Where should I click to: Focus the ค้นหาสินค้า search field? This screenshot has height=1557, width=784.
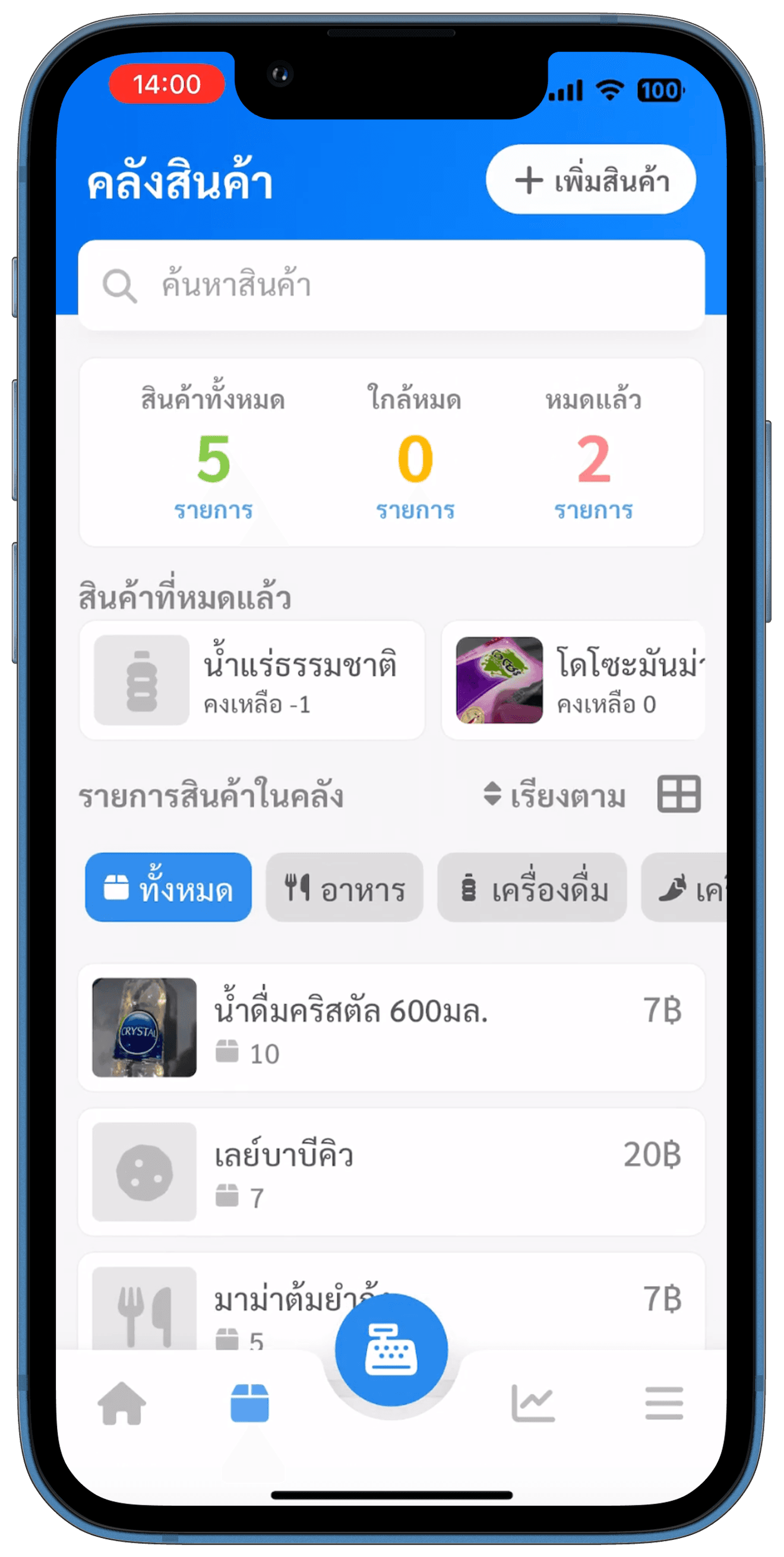(x=390, y=285)
